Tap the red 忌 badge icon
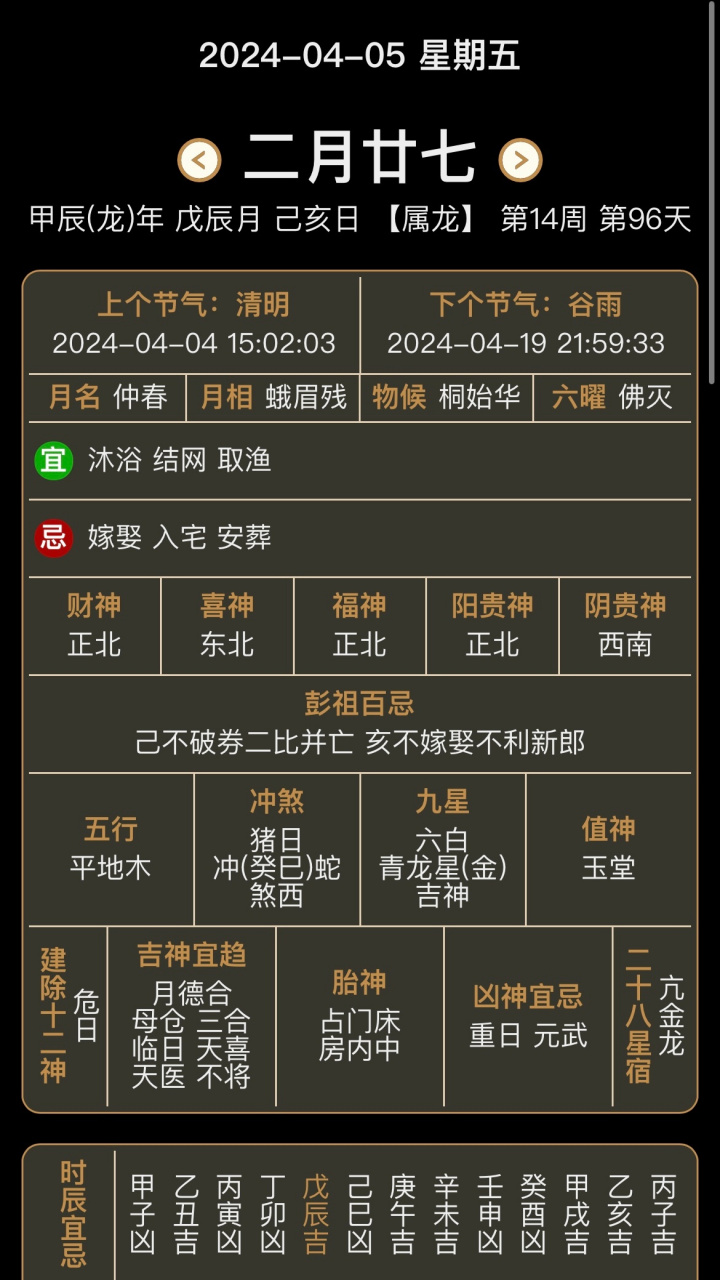720x1280 pixels. 52,538
